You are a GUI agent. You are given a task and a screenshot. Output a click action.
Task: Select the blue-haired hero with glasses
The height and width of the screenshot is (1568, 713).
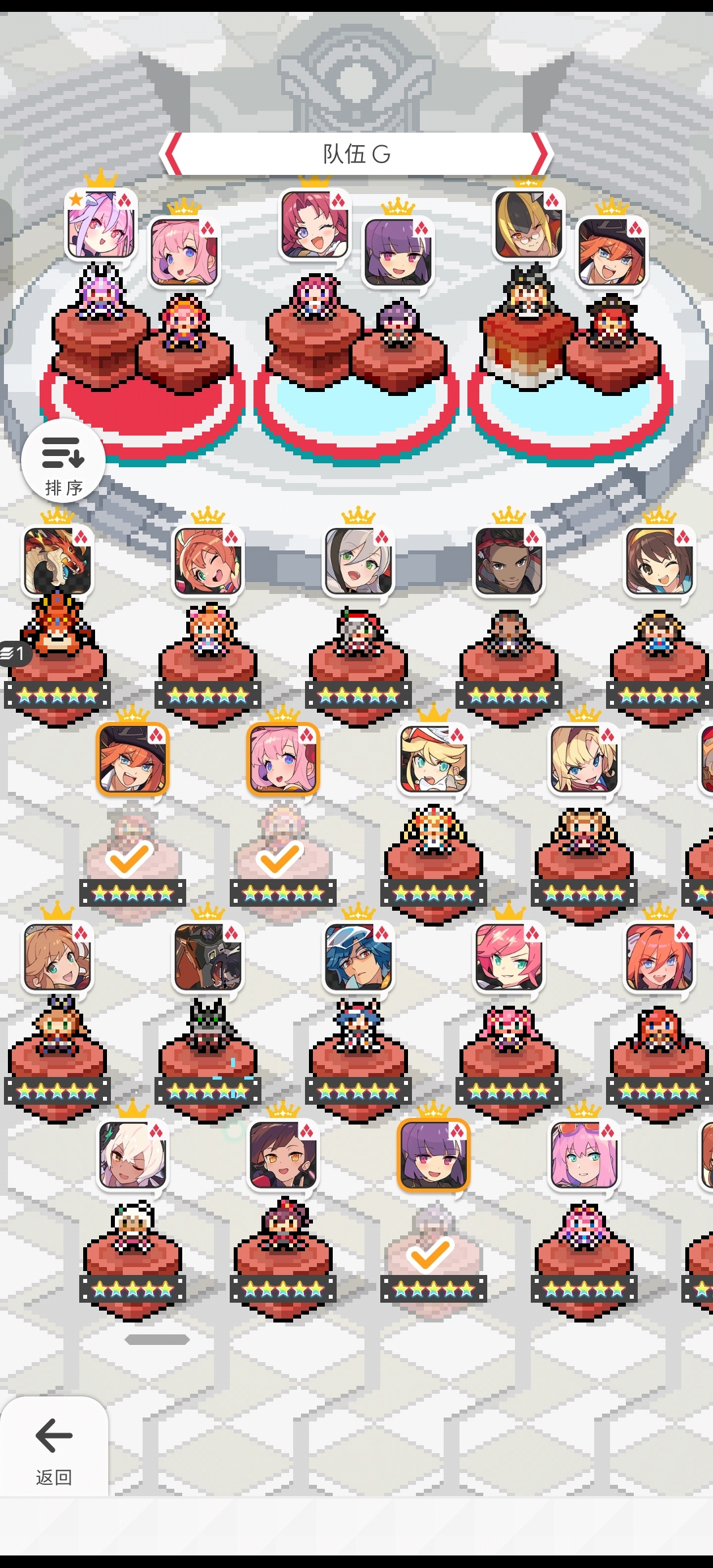coord(358,958)
